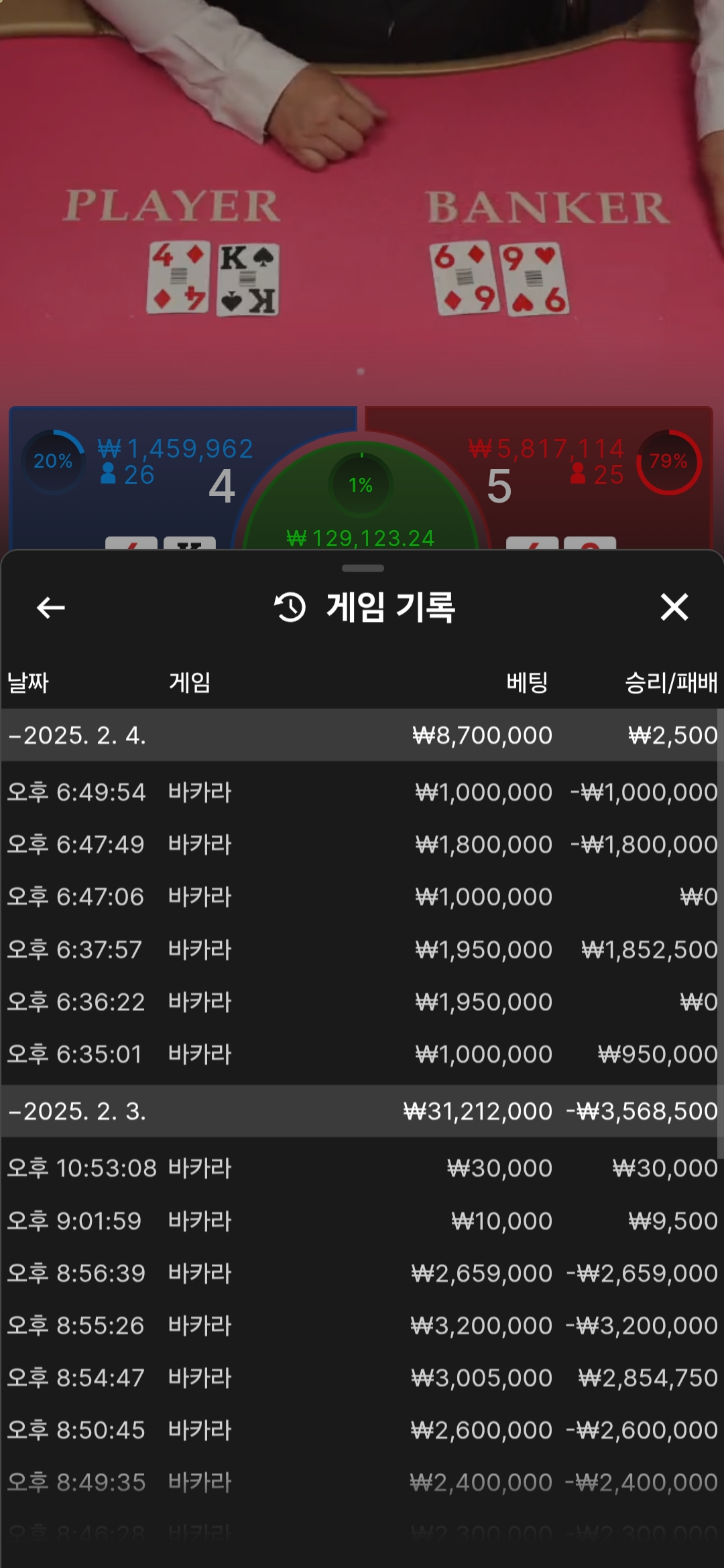
Task: Open the 오후 6:35:01 baccarat record
Action: 362,1054
